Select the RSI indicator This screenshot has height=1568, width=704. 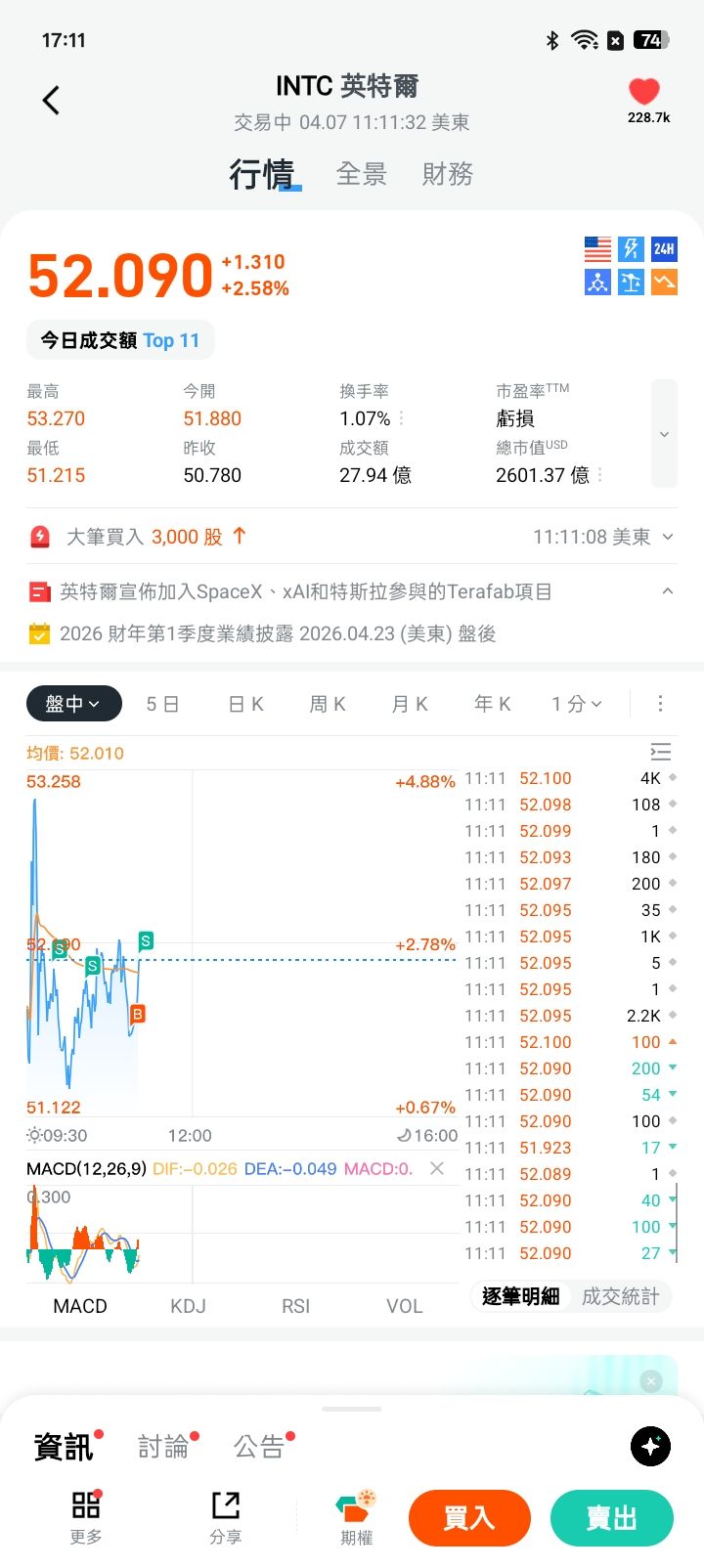coord(295,1306)
